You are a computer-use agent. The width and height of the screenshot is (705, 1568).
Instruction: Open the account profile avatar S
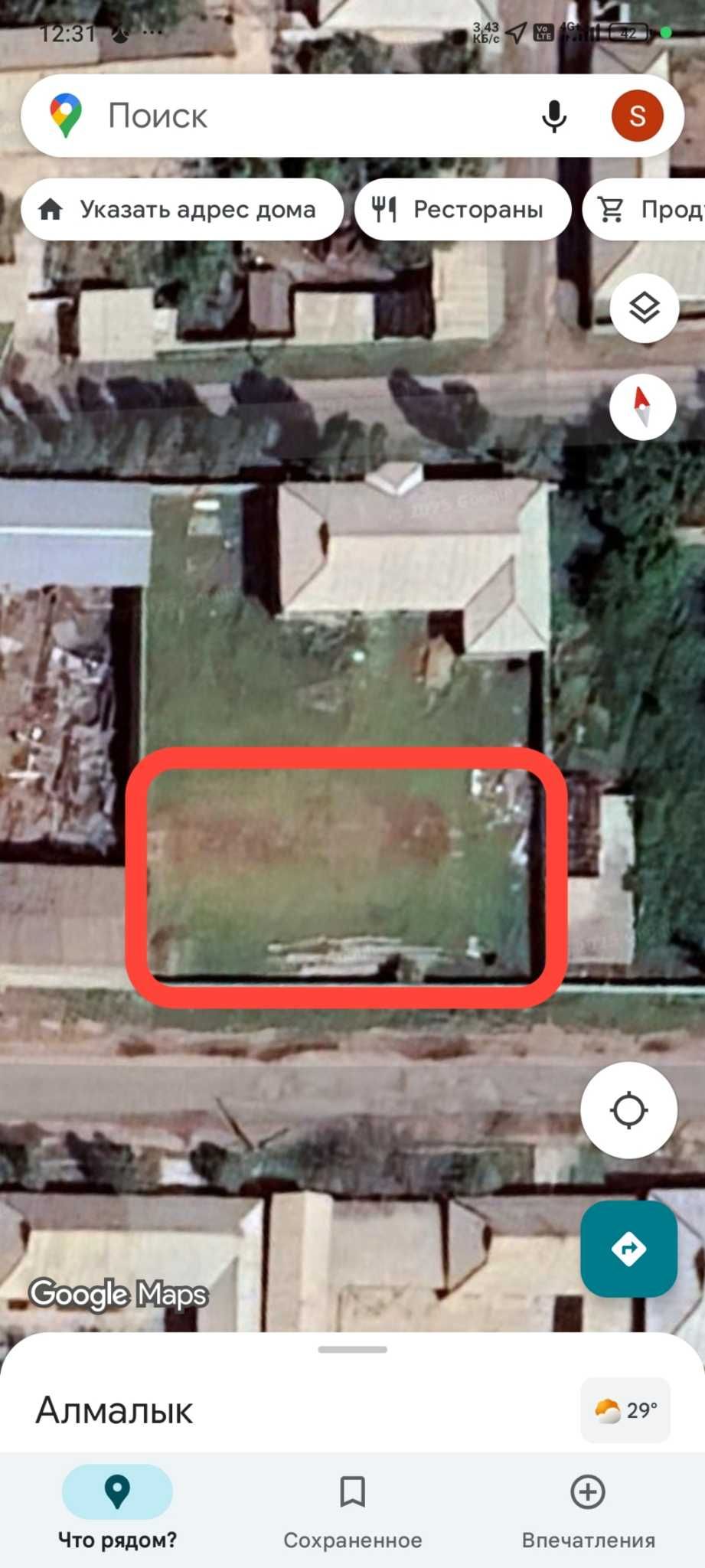click(x=637, y=116)
